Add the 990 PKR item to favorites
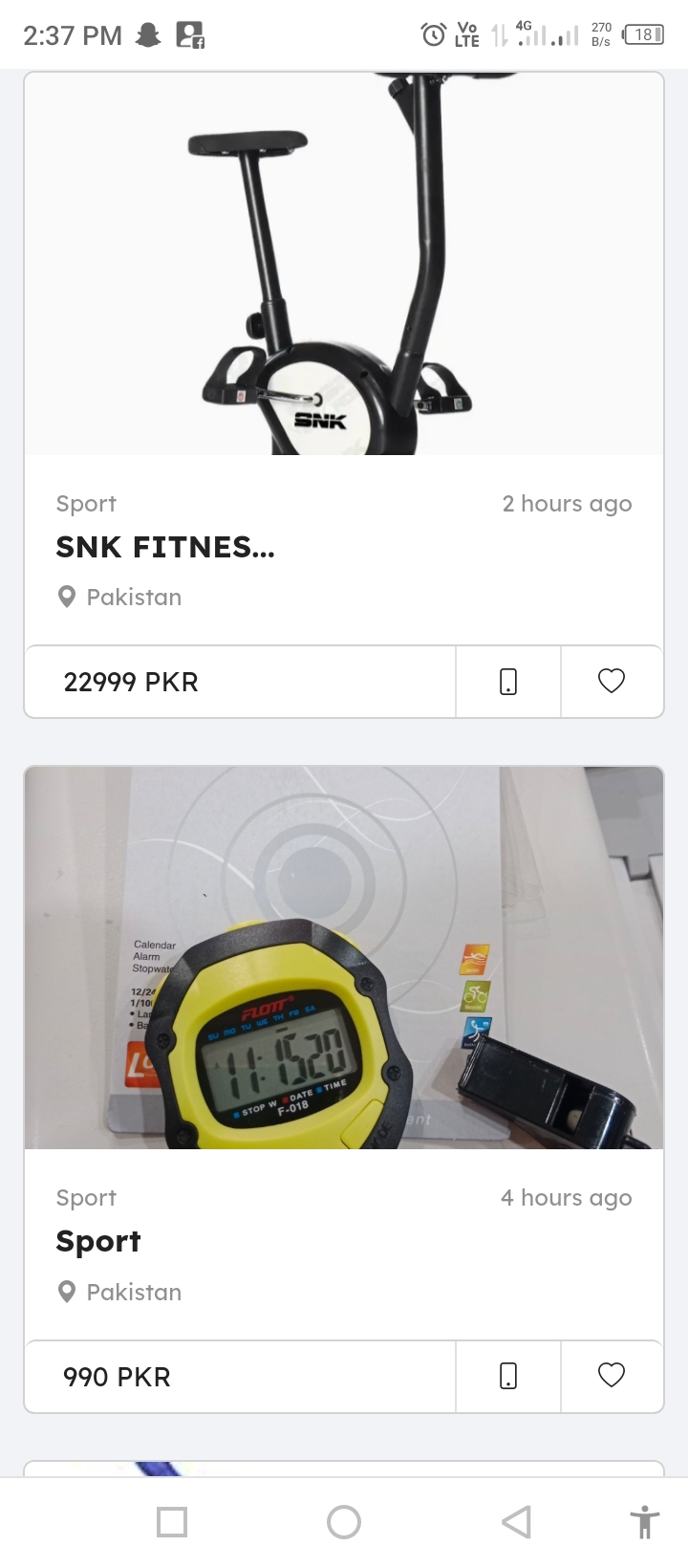688x1568 pixels. click(x=612, y=1376)
